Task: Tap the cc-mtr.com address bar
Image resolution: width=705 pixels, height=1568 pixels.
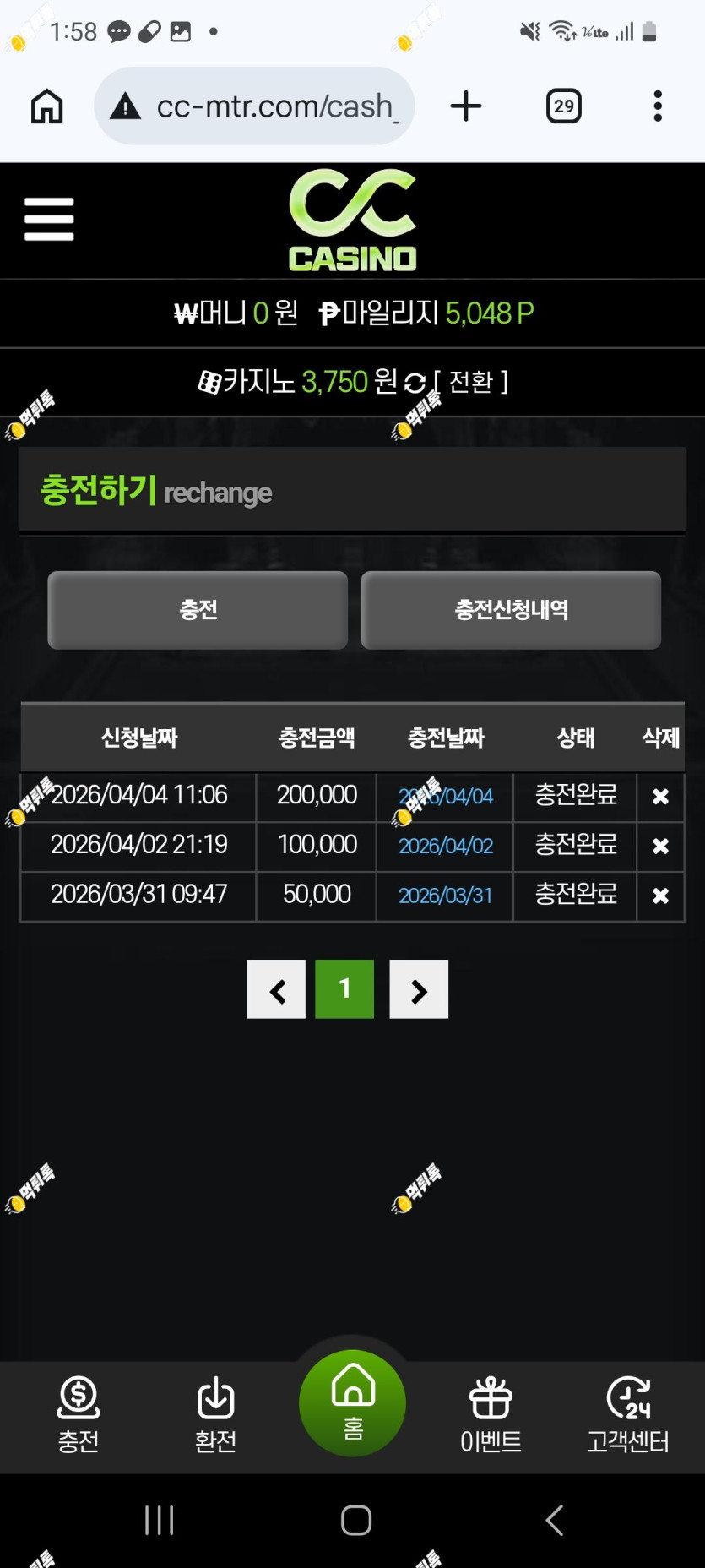Action: tap(254, 106)
